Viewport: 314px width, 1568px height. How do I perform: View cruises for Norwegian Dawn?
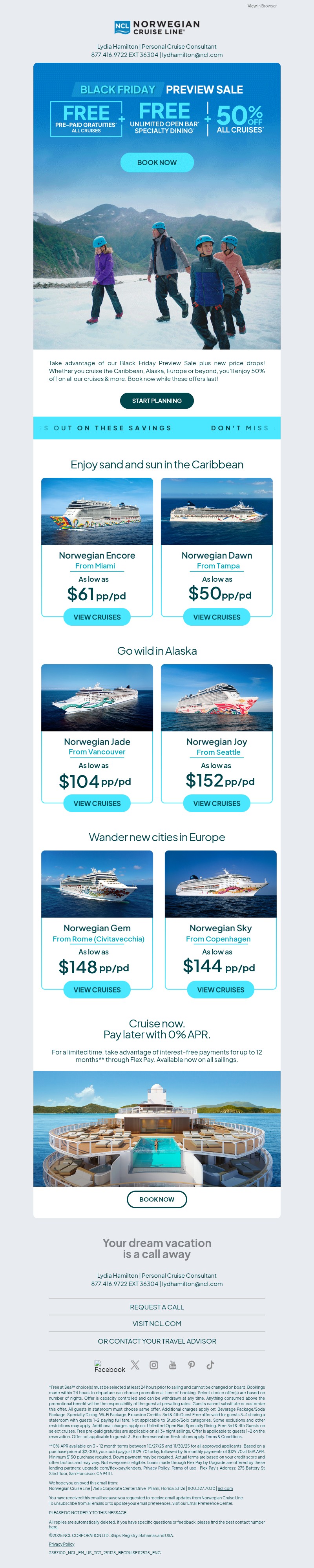(x=217, y=617)
